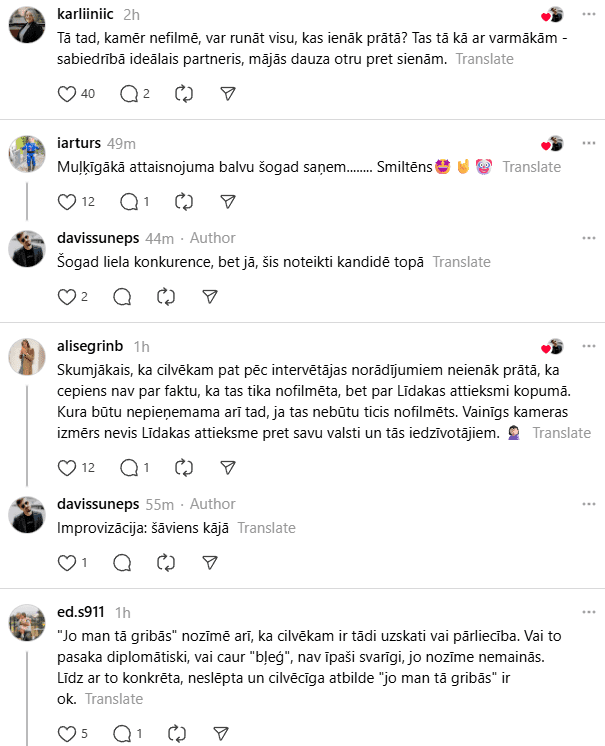Reply to karliiniic's comment
The height and width of the screenshot is (746, 605).
point(128,93)
